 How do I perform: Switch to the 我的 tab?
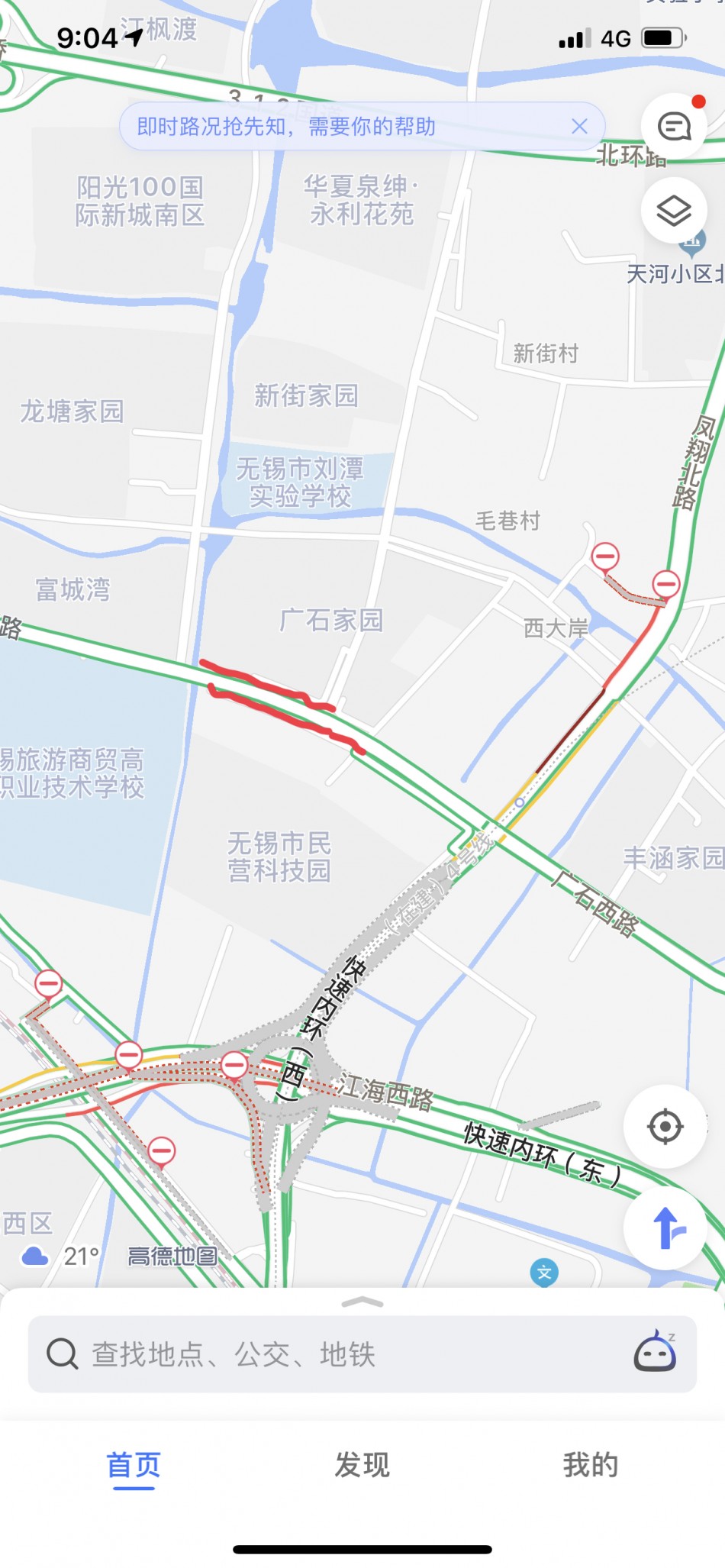[590, 1466]
